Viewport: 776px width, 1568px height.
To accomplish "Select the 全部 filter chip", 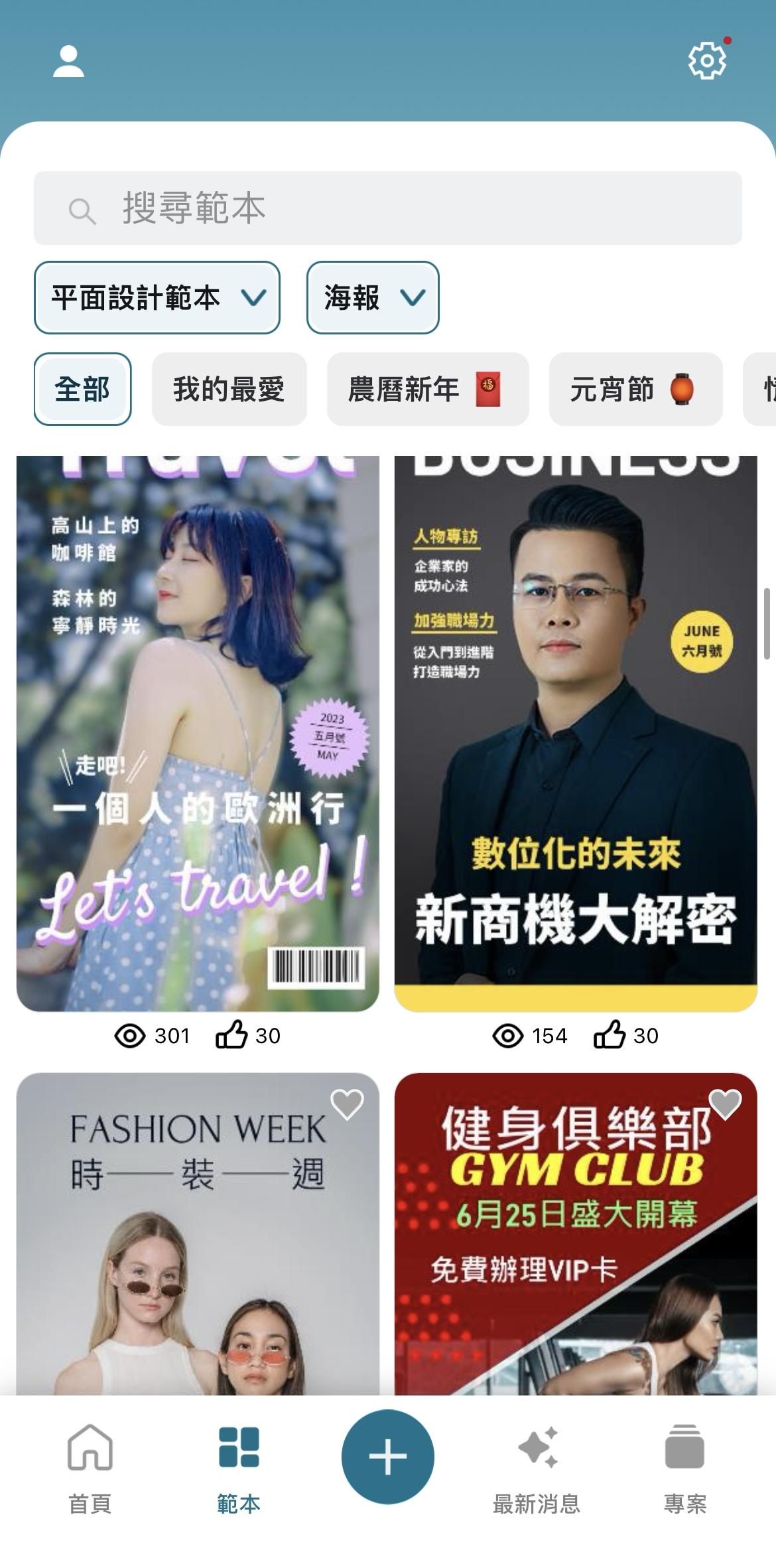I will pos(83,390).
